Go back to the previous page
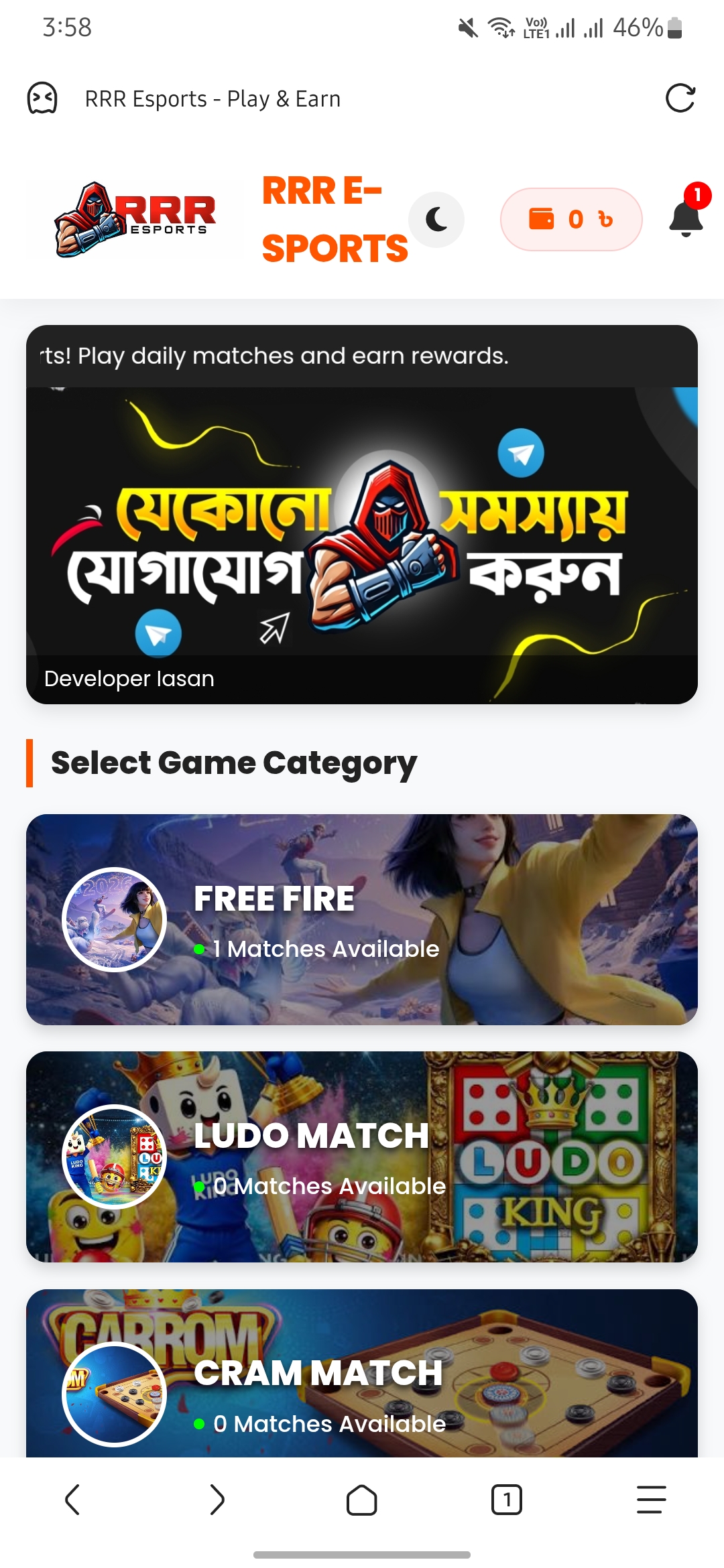Viewport: 724px width, 1568px height. 72,1500
